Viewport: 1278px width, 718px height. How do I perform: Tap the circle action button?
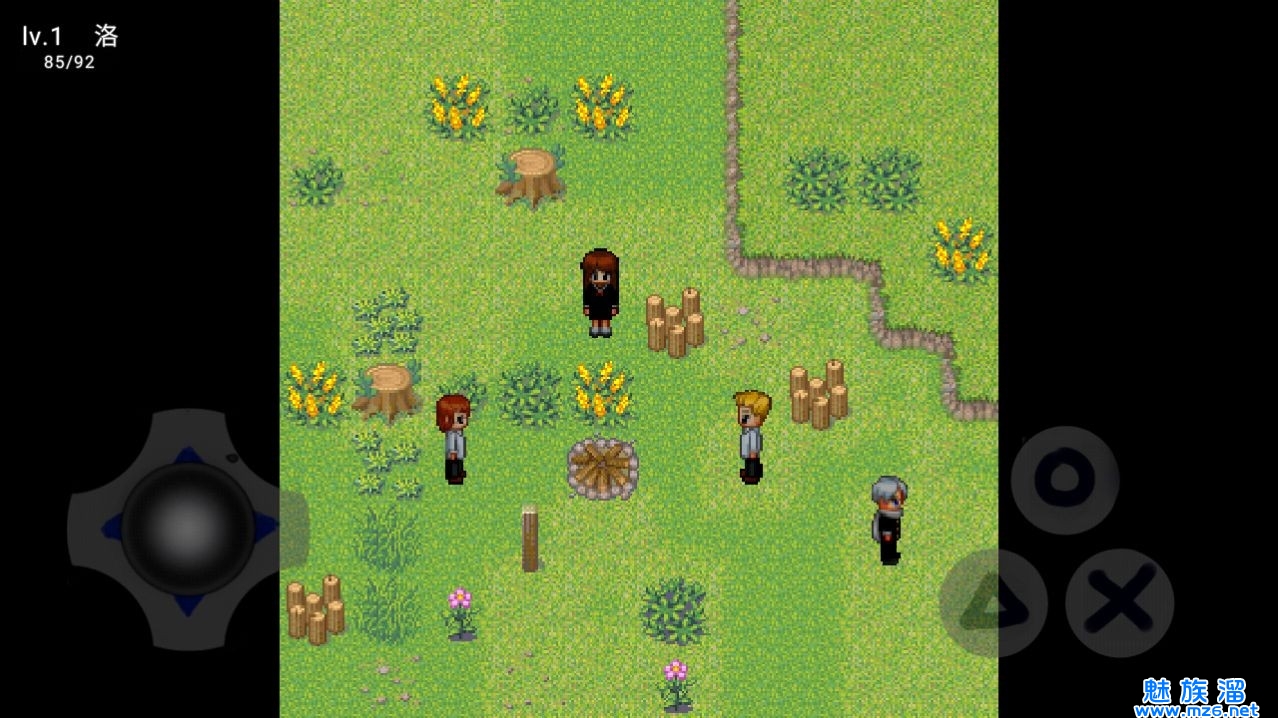[x=1064, y=479]
